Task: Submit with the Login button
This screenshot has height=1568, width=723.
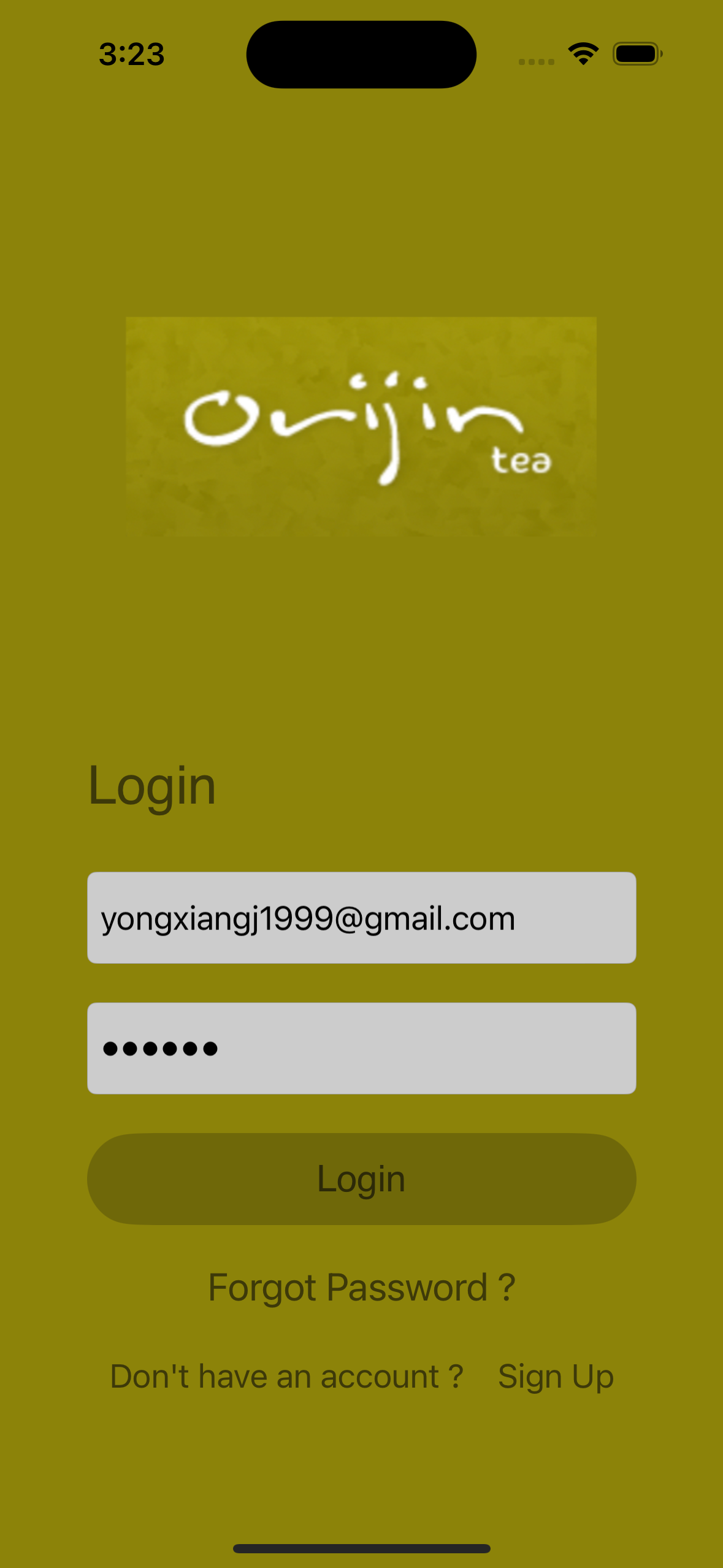Action: (361, 1178)
